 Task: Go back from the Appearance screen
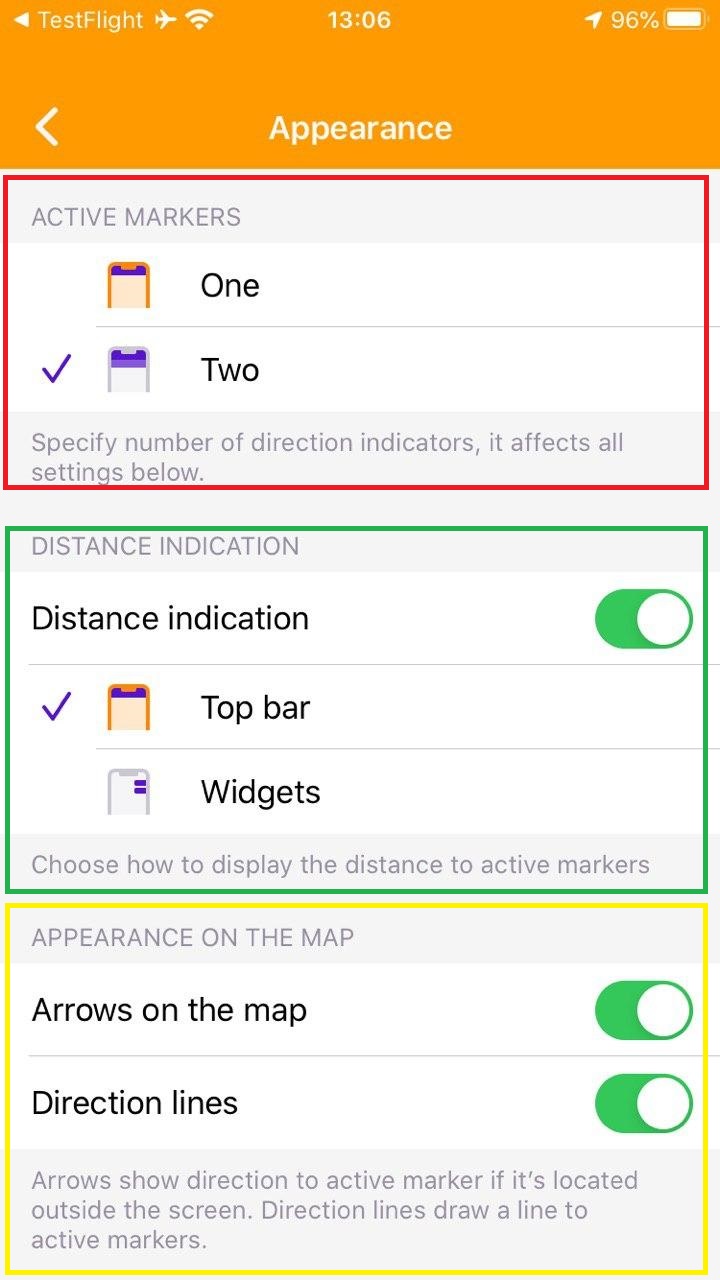(x=47, y=128)
